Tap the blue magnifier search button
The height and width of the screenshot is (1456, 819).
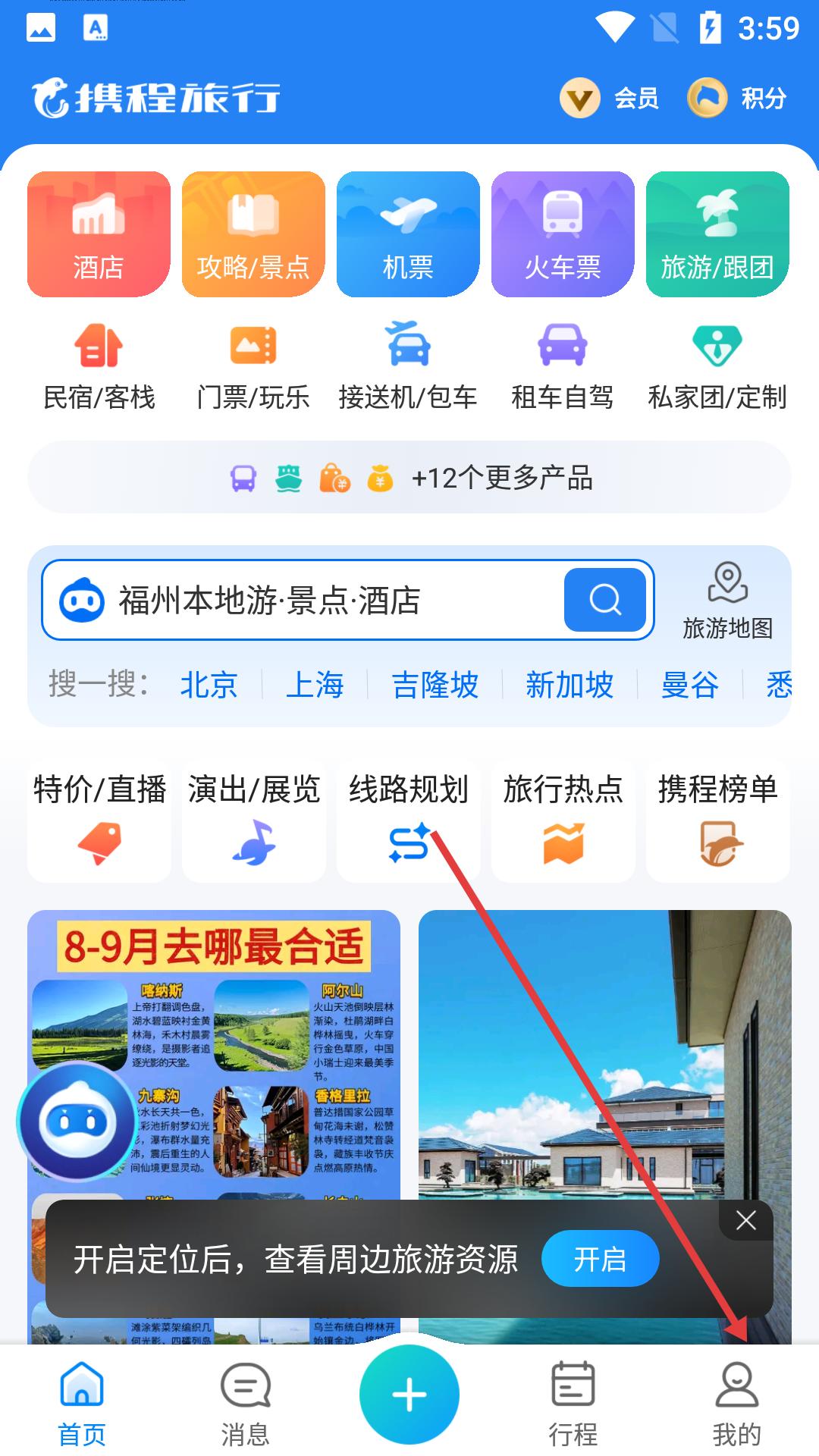coord(604,600)
